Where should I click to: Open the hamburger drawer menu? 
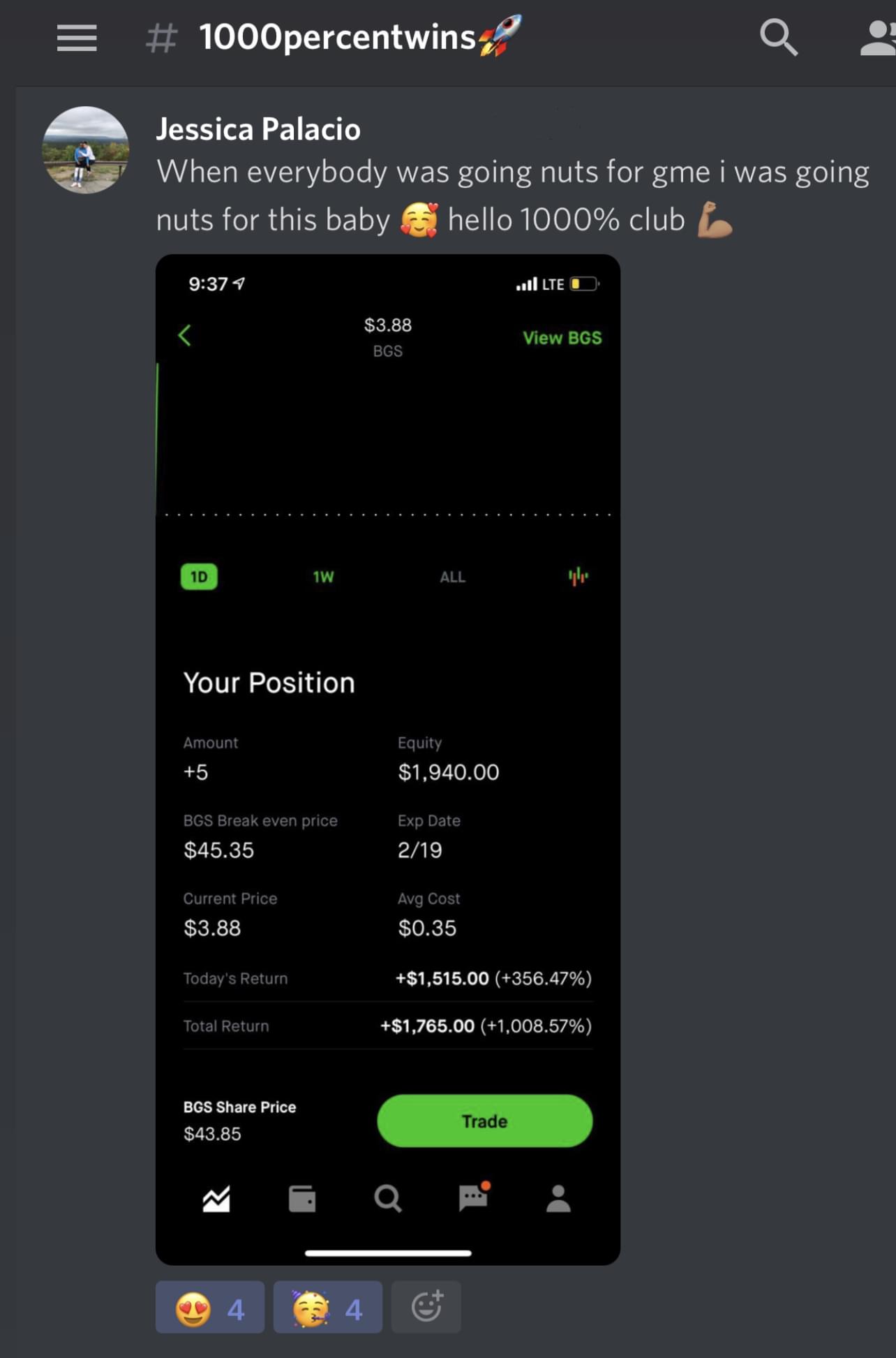pos(77,38)
